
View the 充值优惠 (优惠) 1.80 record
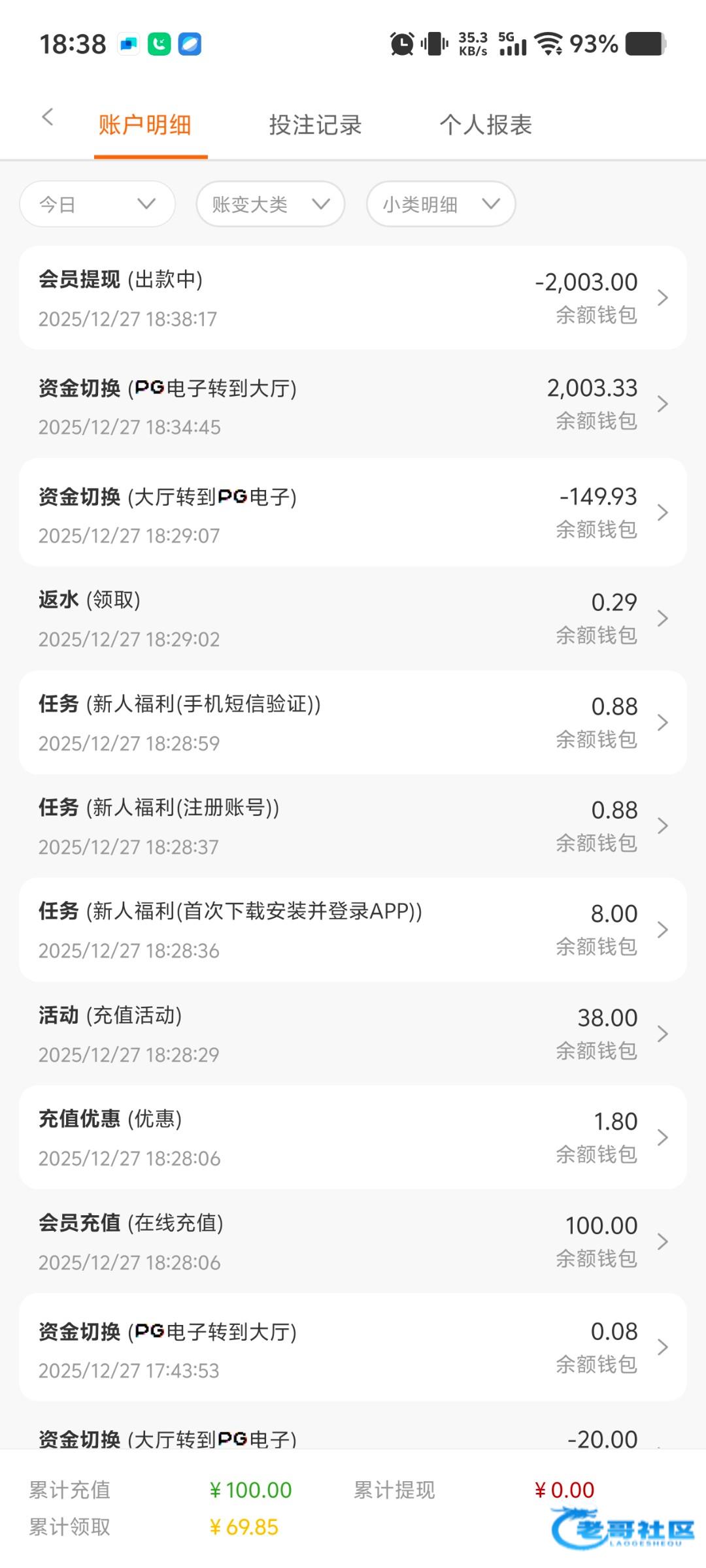click(x=353, y=1137)
